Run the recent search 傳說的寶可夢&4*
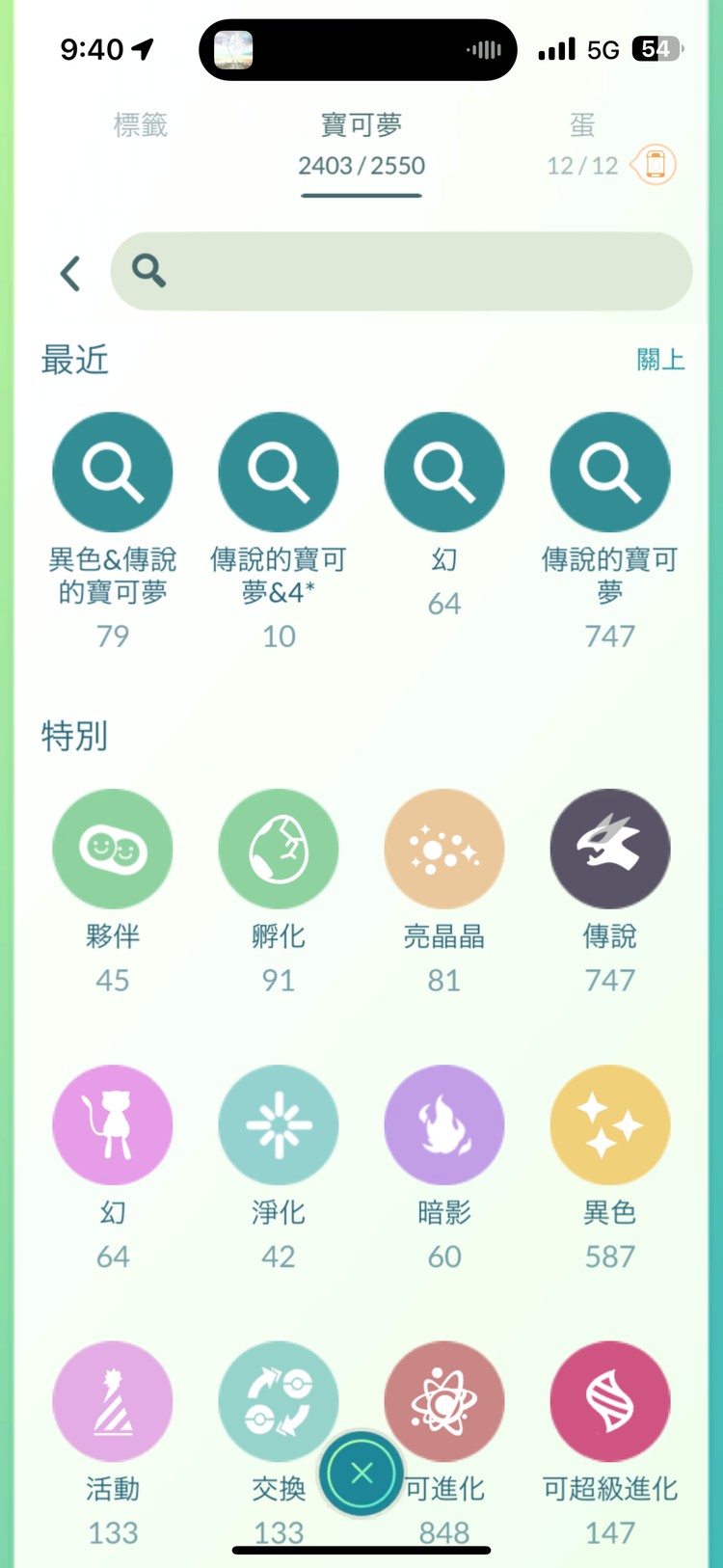Screen dimensions: 723x1568 279,472
